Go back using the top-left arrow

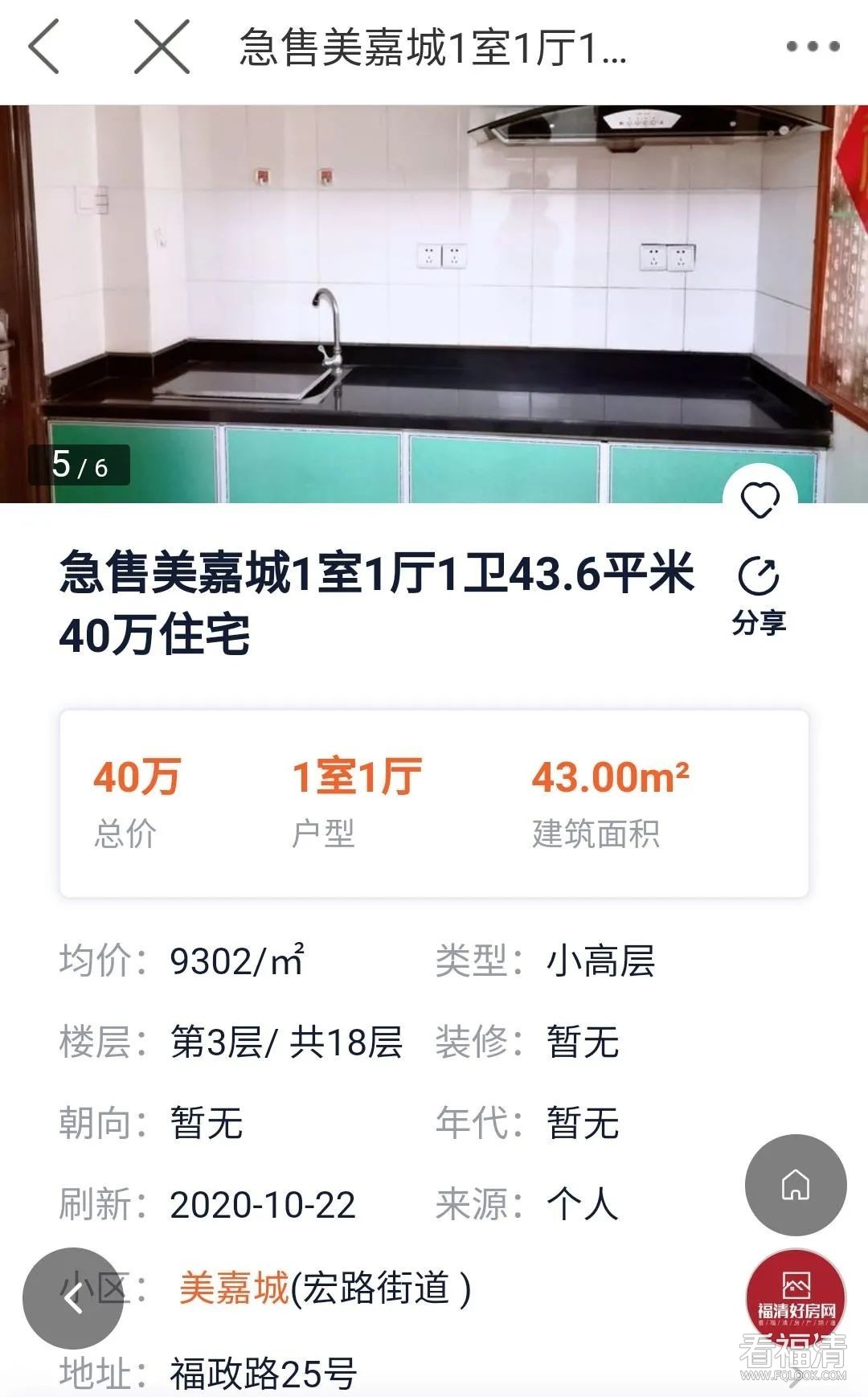[44, 47]
